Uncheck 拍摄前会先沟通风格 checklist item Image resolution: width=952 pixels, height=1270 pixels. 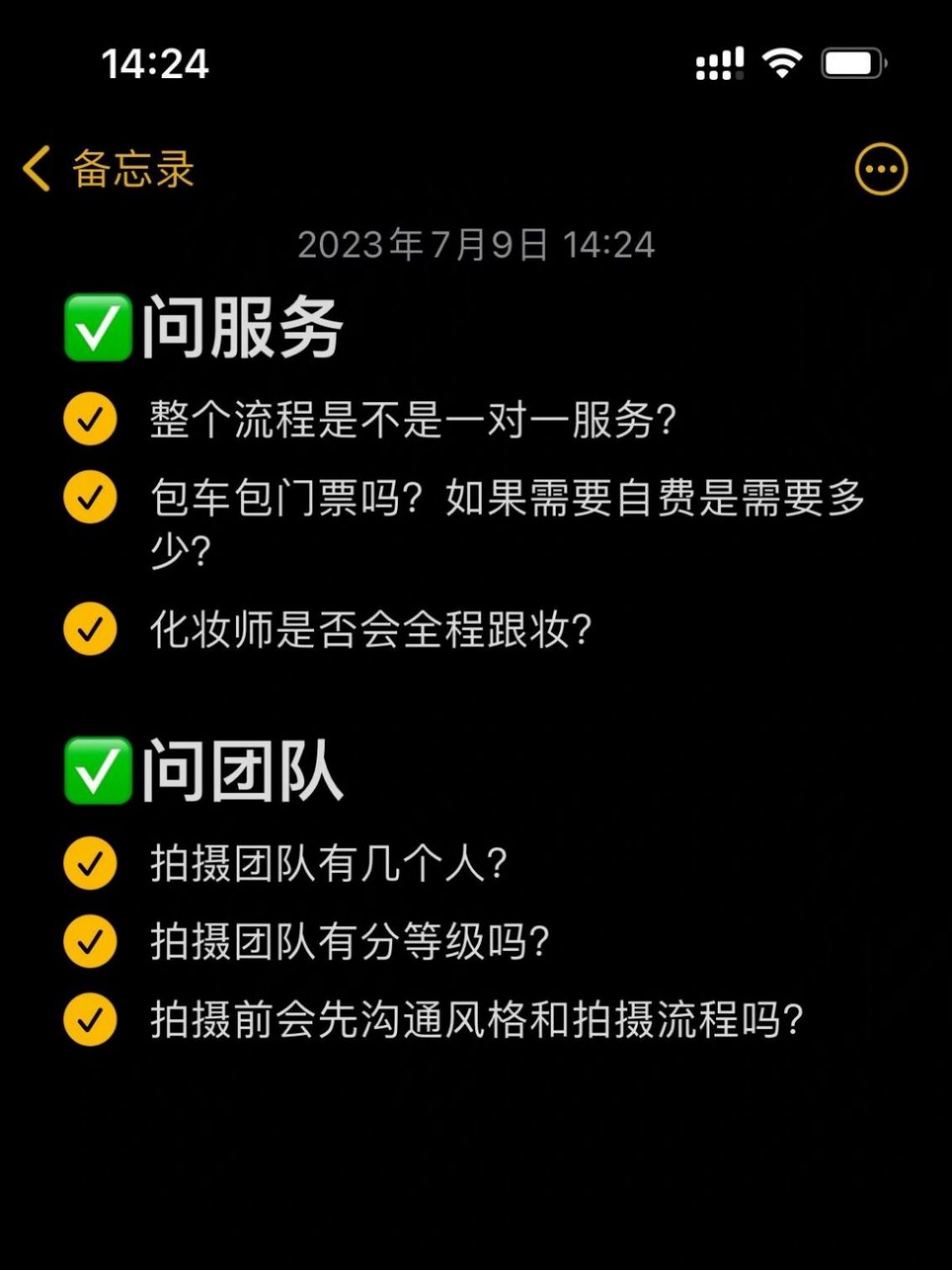coord(90,1020)
